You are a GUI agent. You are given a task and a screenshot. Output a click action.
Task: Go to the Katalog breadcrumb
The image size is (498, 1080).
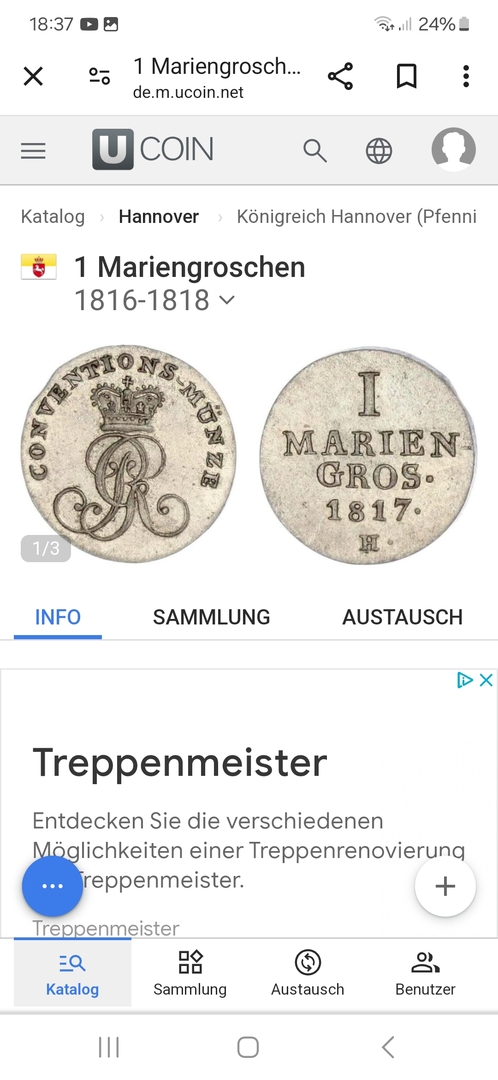(53, 216)
